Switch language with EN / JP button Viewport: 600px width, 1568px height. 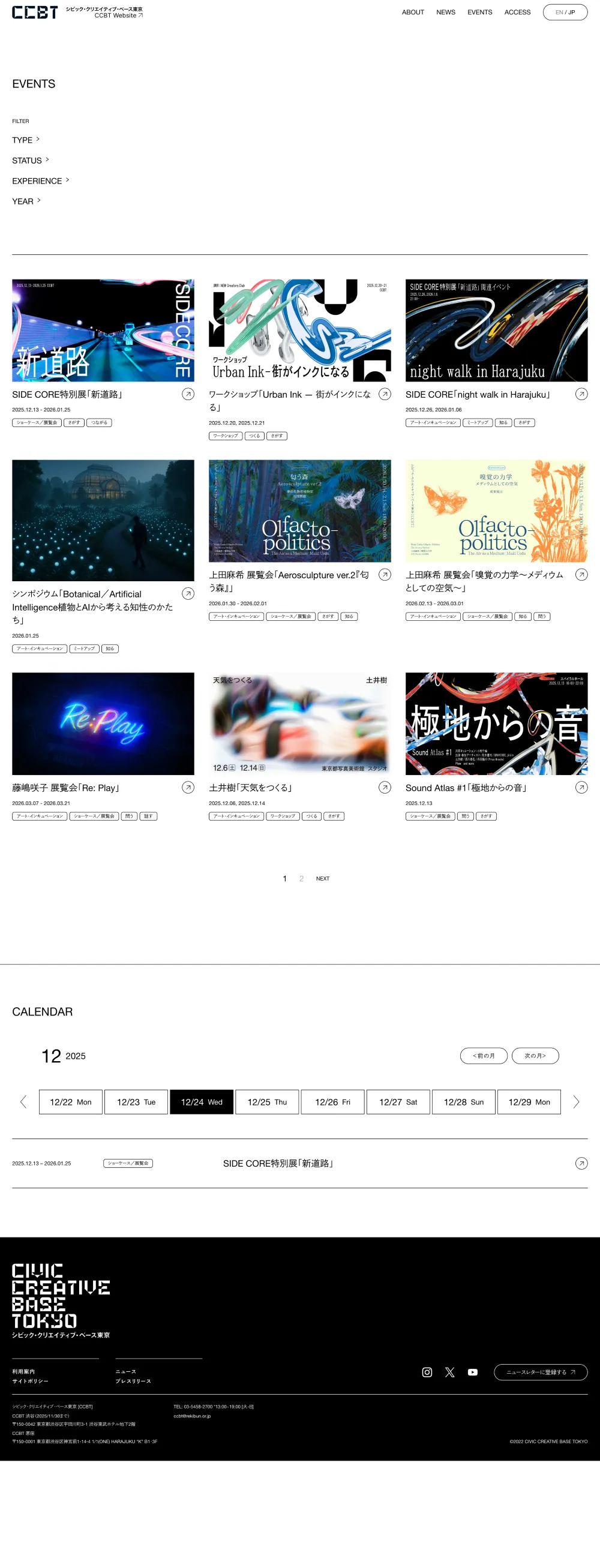click(x=565, y=12)
